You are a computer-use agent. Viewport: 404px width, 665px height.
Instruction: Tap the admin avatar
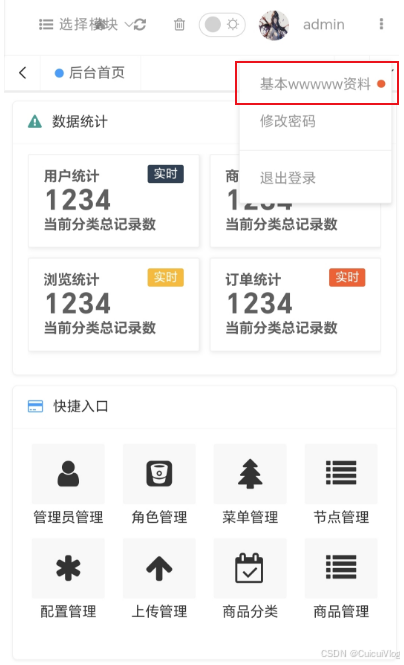(274, 25)
